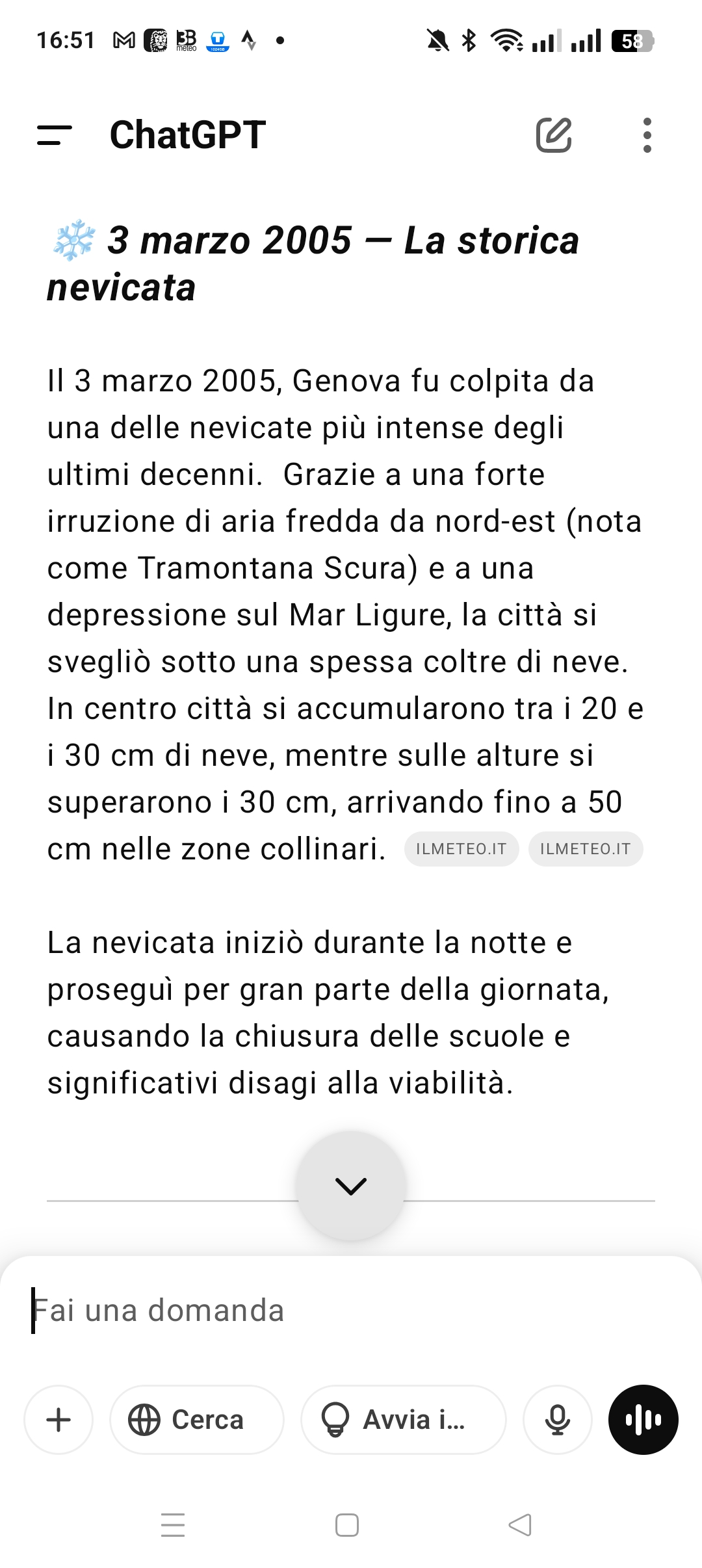This screenshot has width=702, height=1568.
Task: Open the sidebar drawer menu
Action: click(55, 135)
